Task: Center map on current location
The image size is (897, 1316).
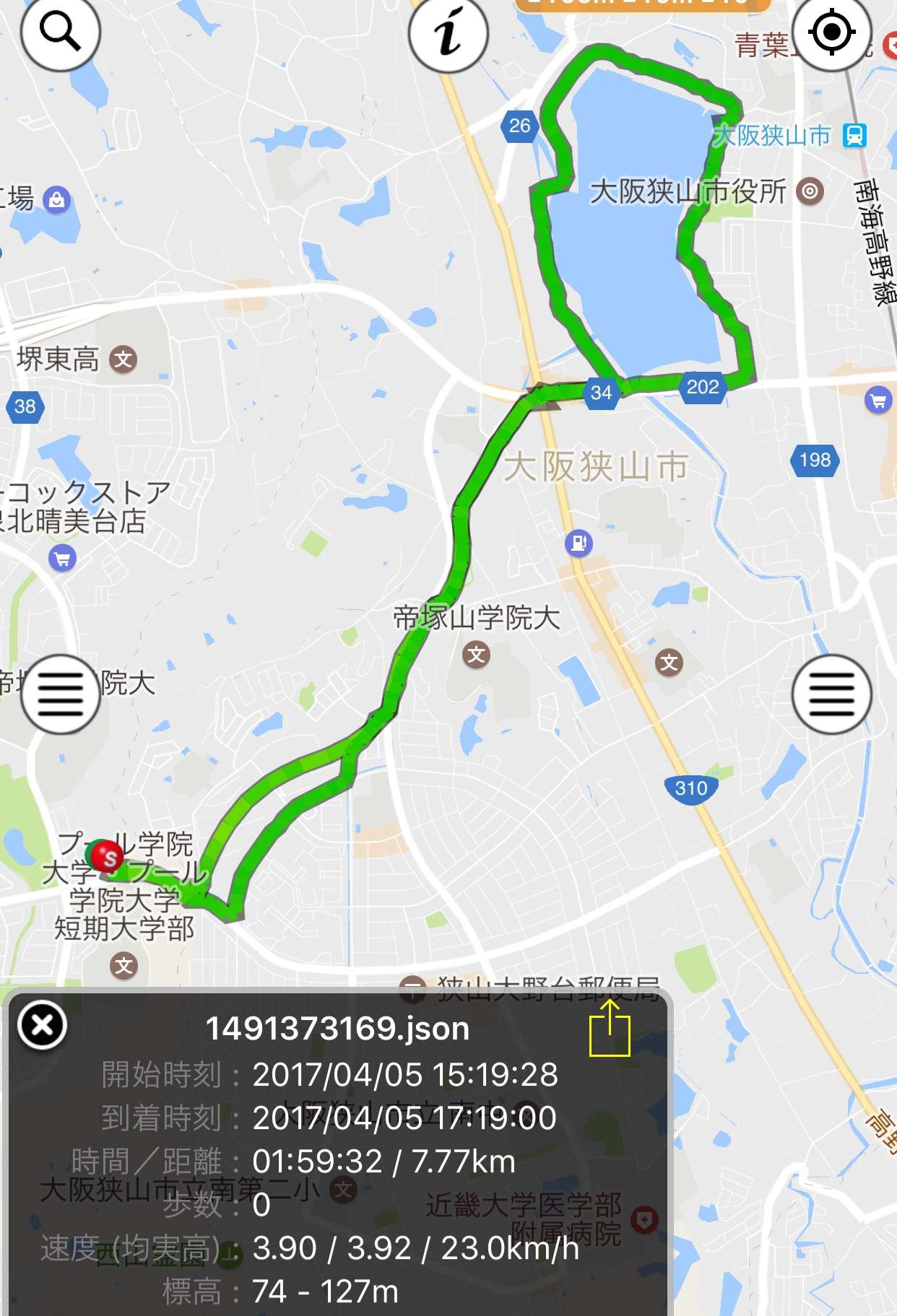Action: click(x=831, y=32)
